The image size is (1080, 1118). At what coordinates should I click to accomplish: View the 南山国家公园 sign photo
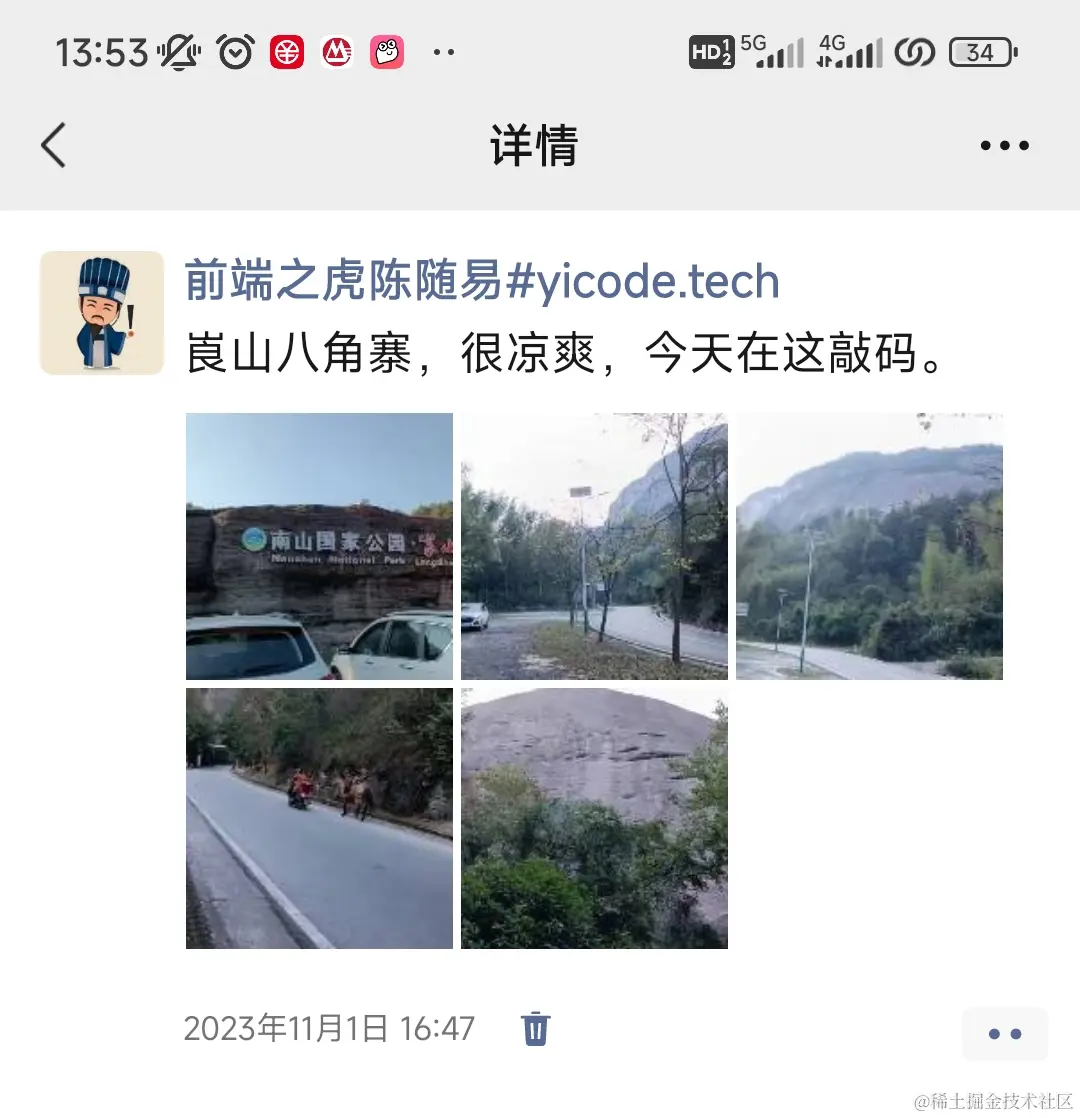[x=319, y=546]
